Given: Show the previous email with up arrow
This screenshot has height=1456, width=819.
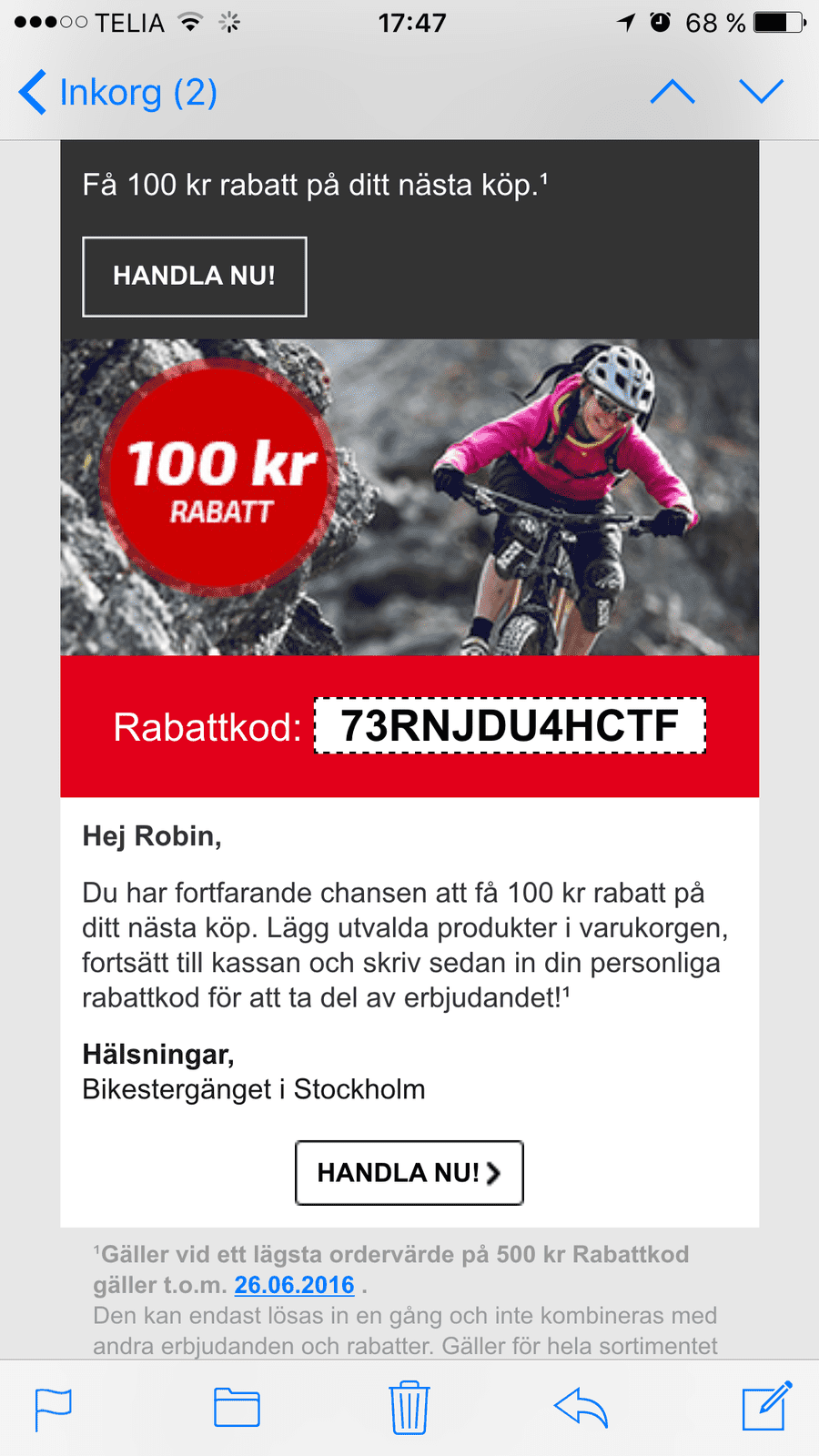Looking at the screenshot, I should tap(672, 92).
